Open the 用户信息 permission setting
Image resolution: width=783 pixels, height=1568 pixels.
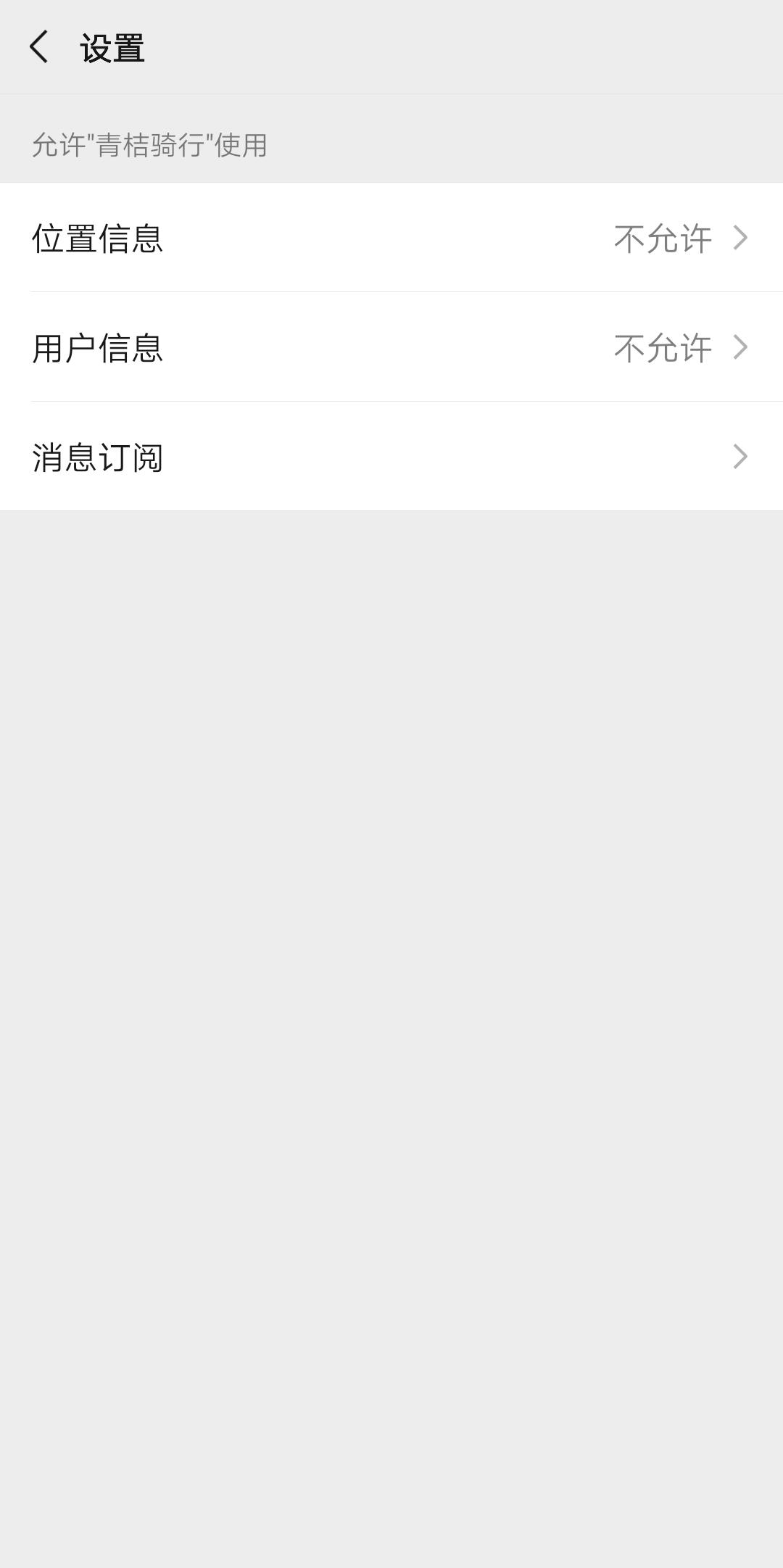(391, 347)
